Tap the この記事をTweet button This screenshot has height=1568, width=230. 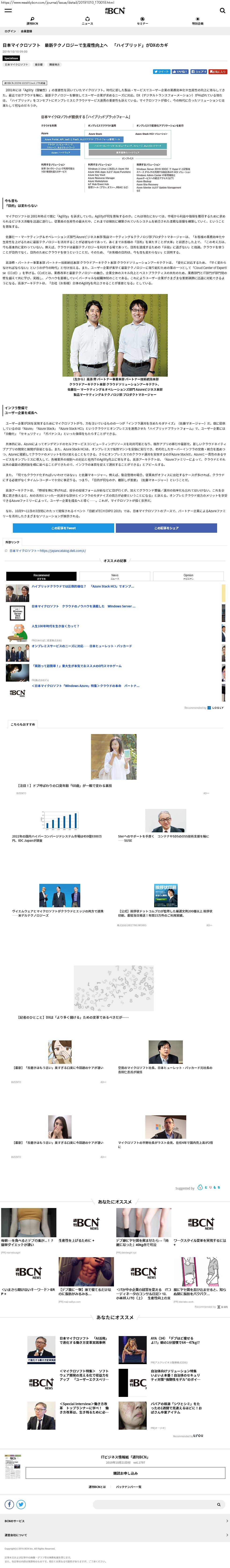pyautogui.click(x=63, y=528)
